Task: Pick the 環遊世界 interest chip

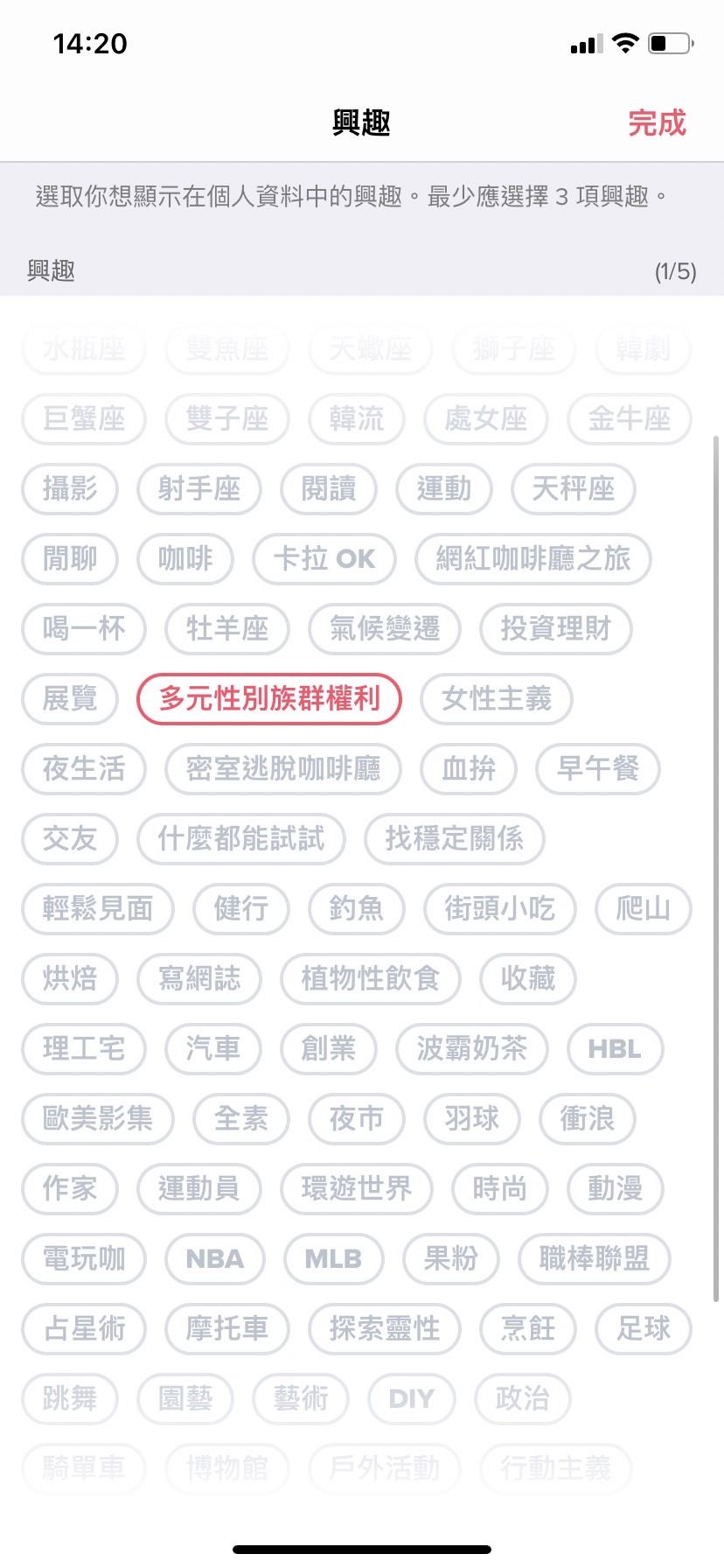Action: 356,1188
